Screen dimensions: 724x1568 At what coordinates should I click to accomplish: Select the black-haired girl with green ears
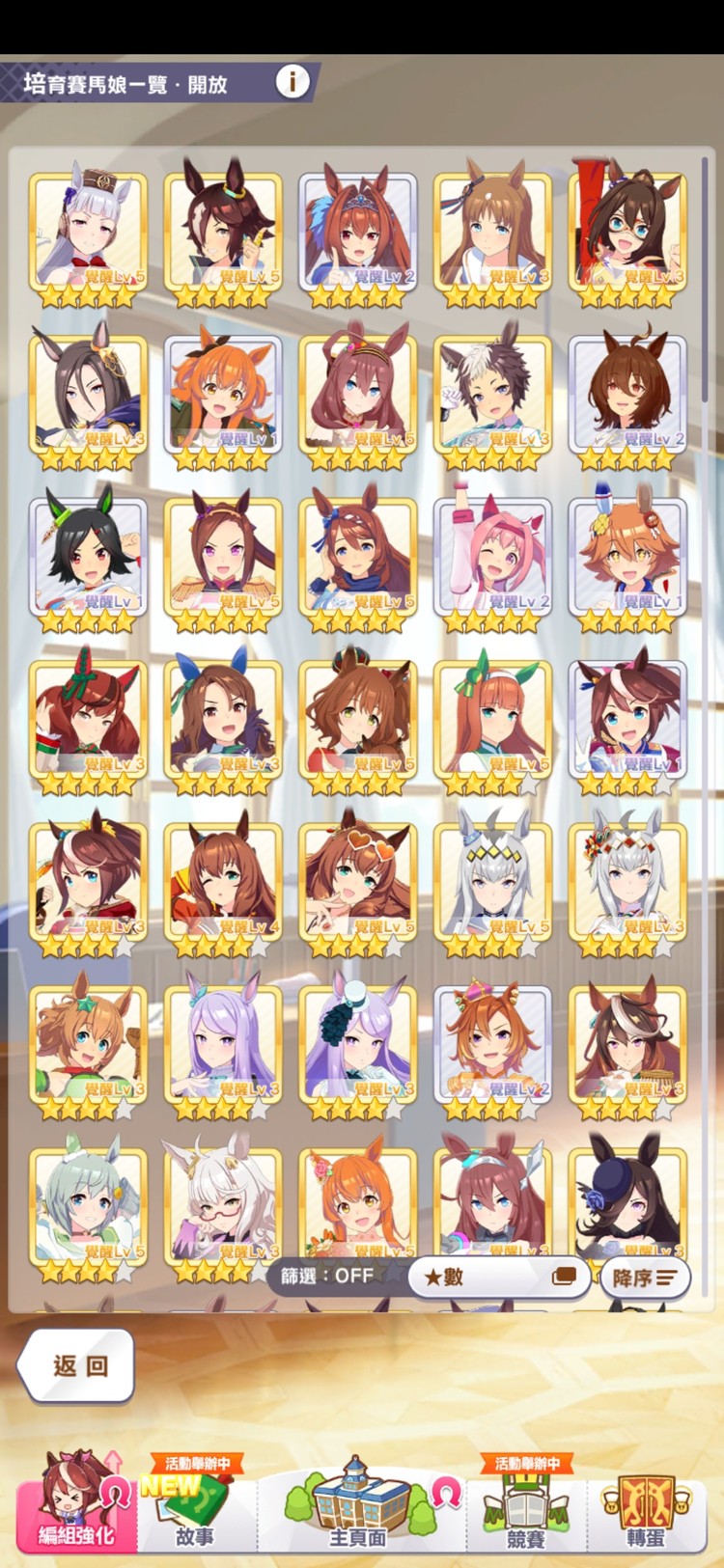click(88, 557)
